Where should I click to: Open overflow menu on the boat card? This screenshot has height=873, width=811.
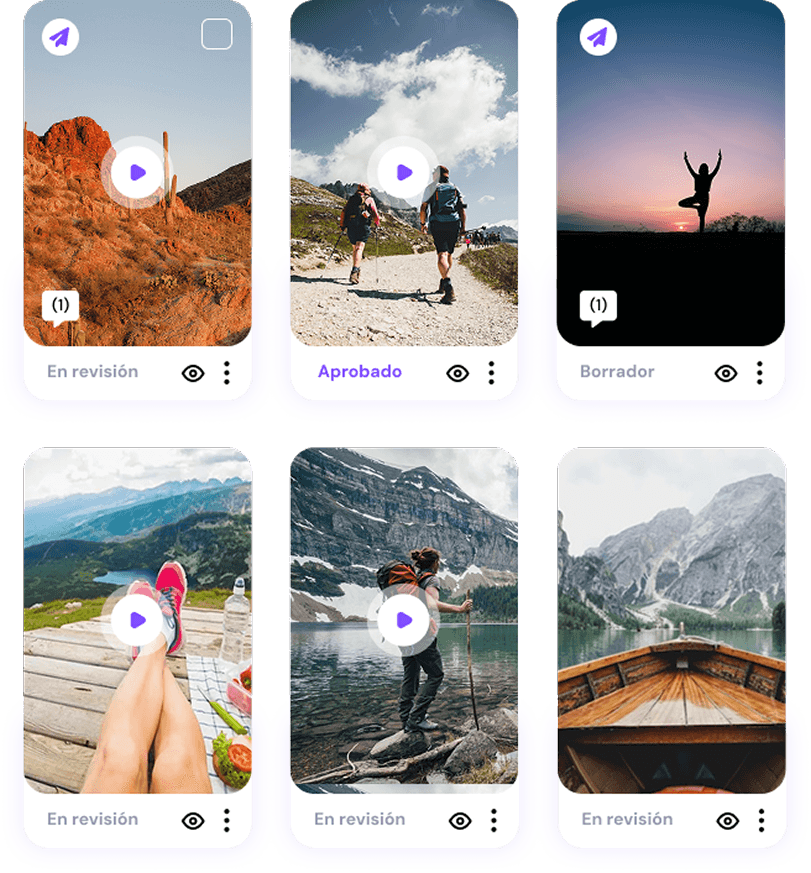click(x=761, y=820)
